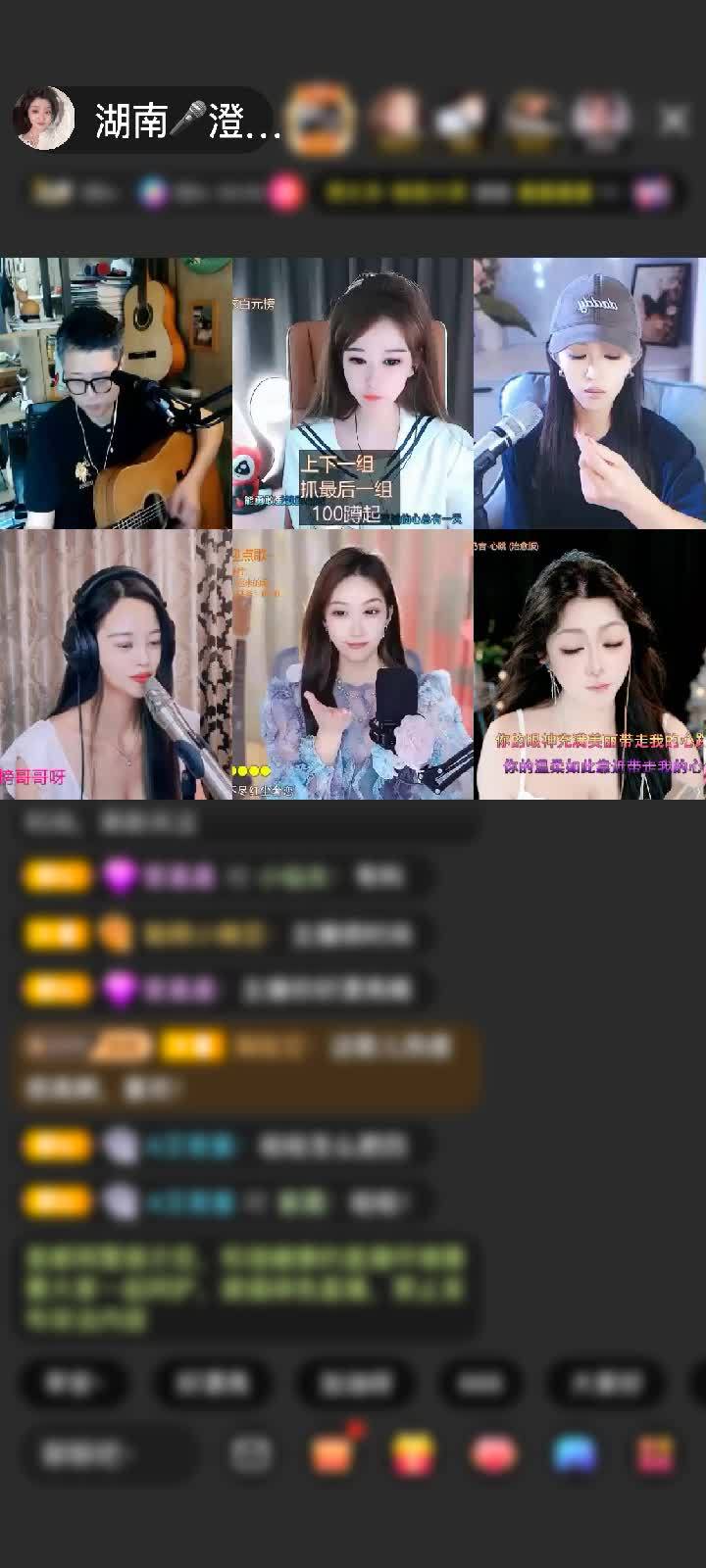Image resolution: width=706 pixels, height=1568 pixels.
Task: Tap the pink icon in the bottom bar
Action: coord(493,1454)
